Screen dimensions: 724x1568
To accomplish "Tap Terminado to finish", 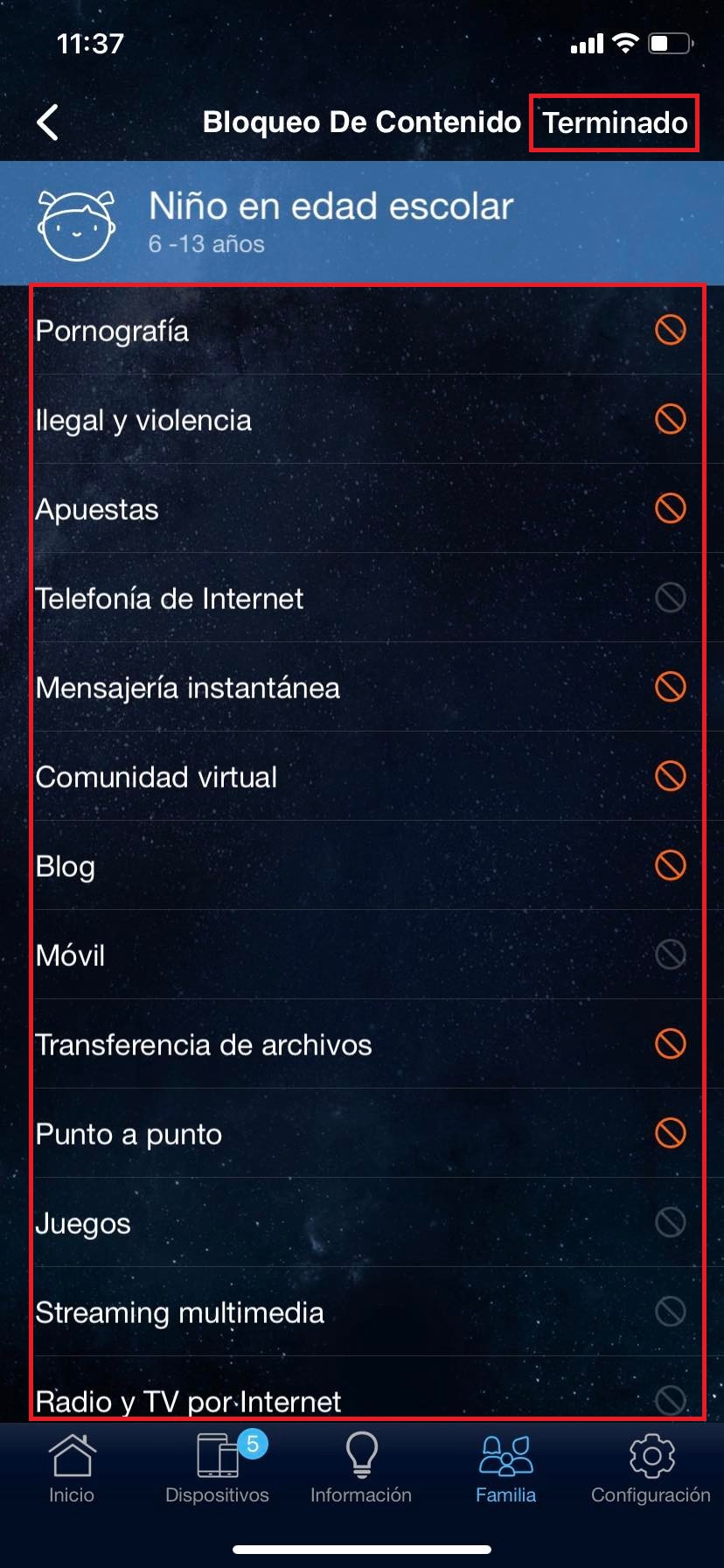I will (x=615, y=122).
